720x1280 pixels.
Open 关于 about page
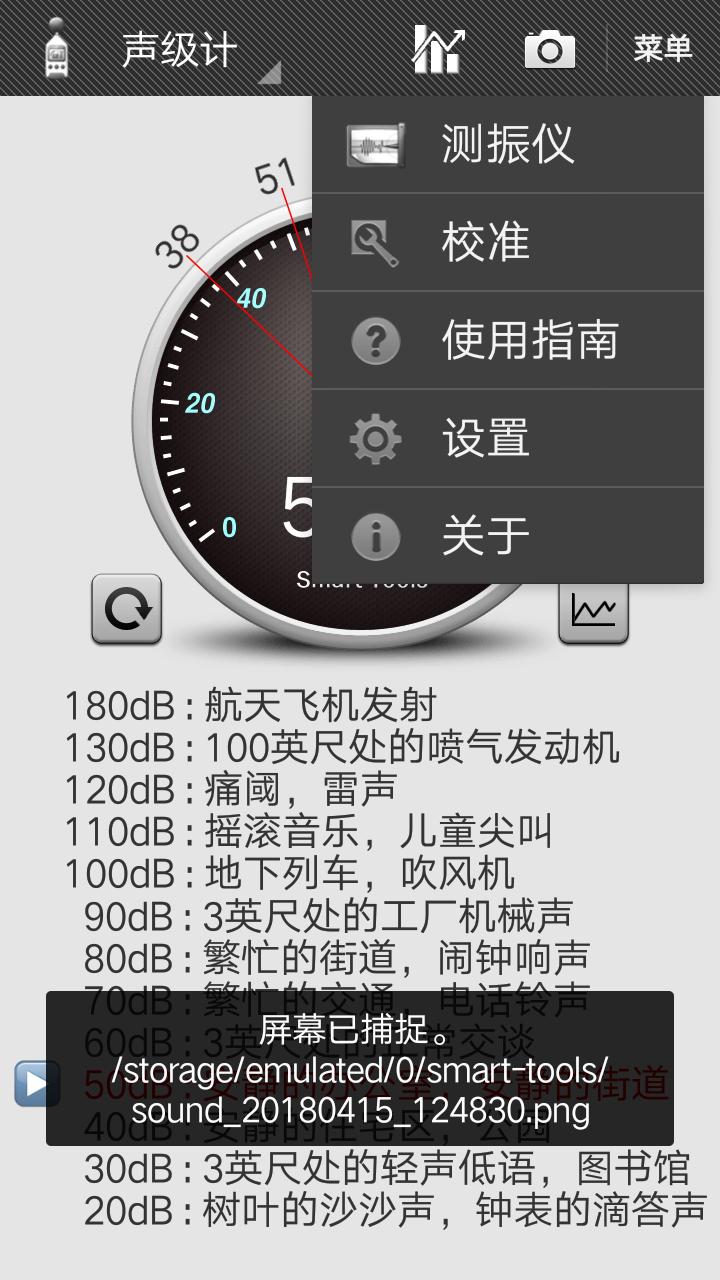[x=508, y=536]
